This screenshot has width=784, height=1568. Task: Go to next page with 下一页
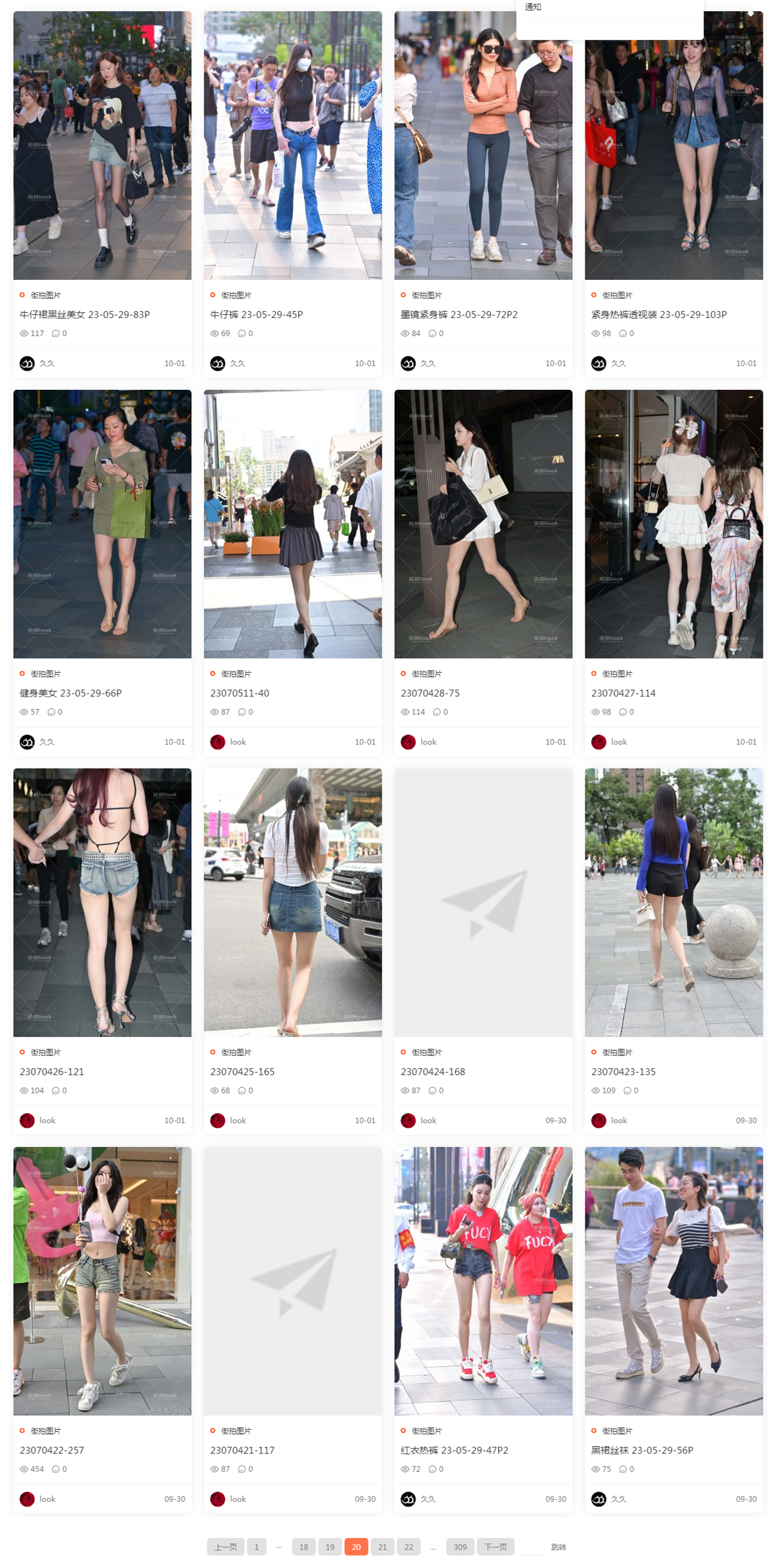point(495,1547)
